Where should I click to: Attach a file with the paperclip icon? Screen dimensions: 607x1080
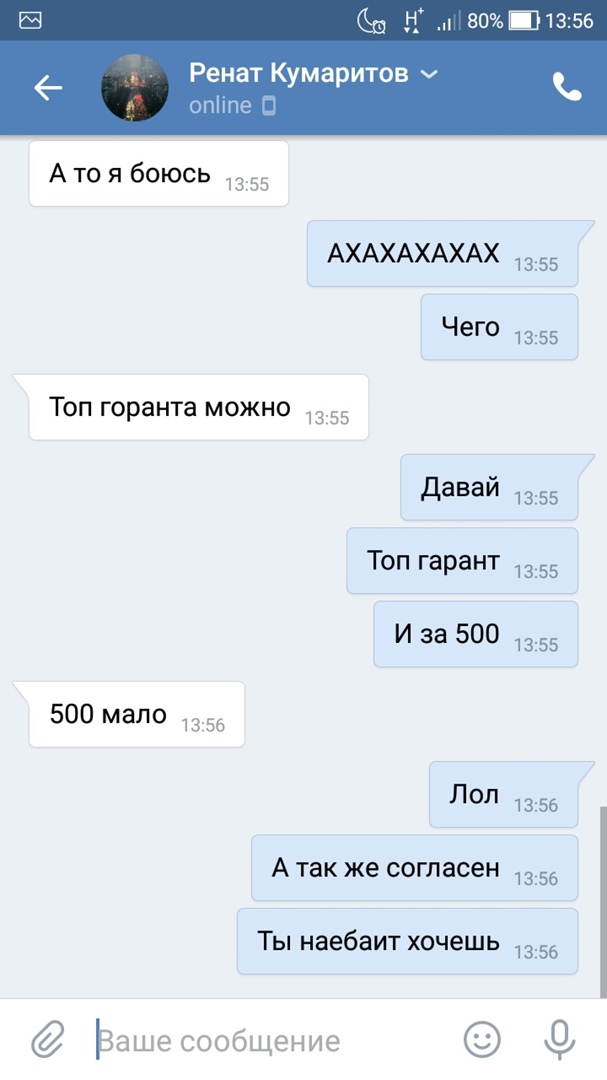[x=47, y=1040]
